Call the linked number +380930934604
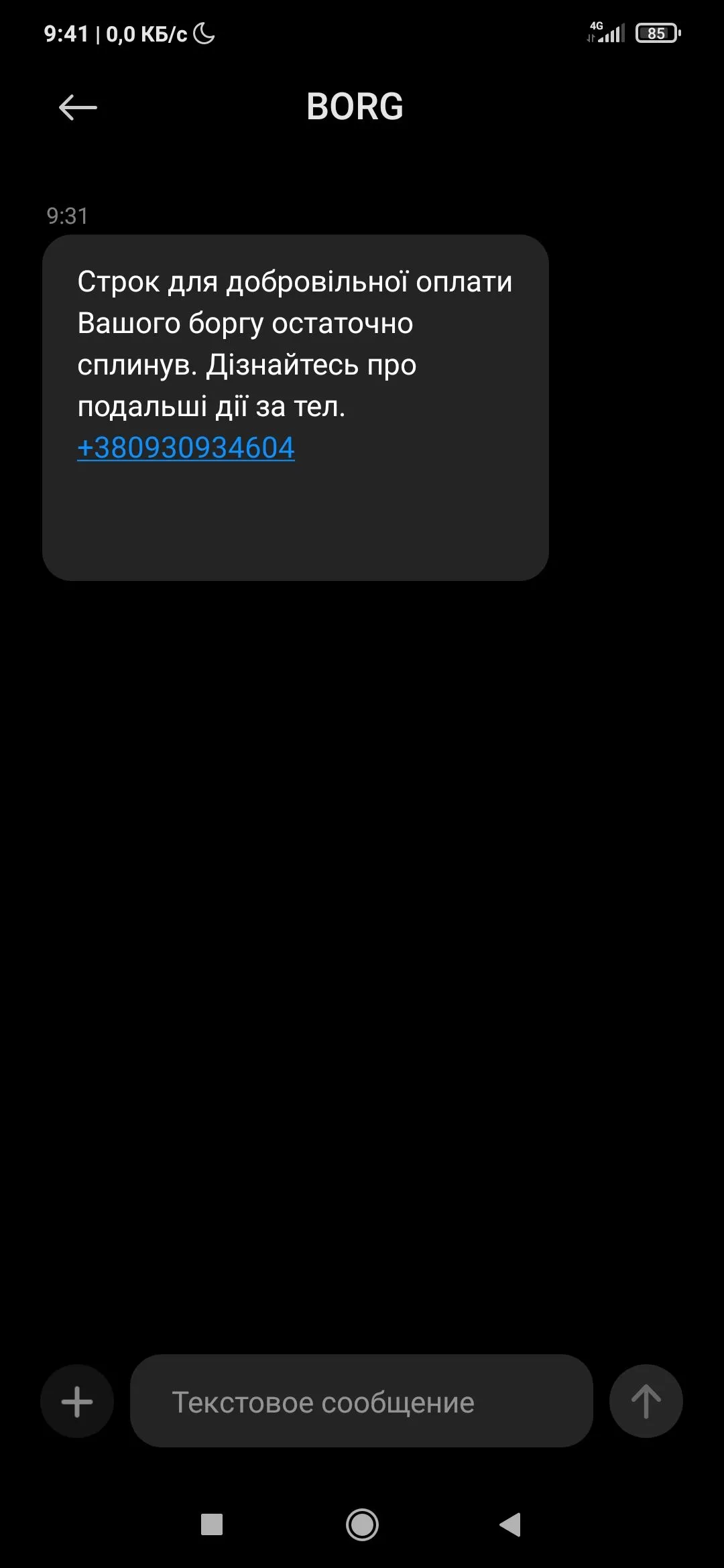Viewport: 724px width, 1568px height. (186, 448)
